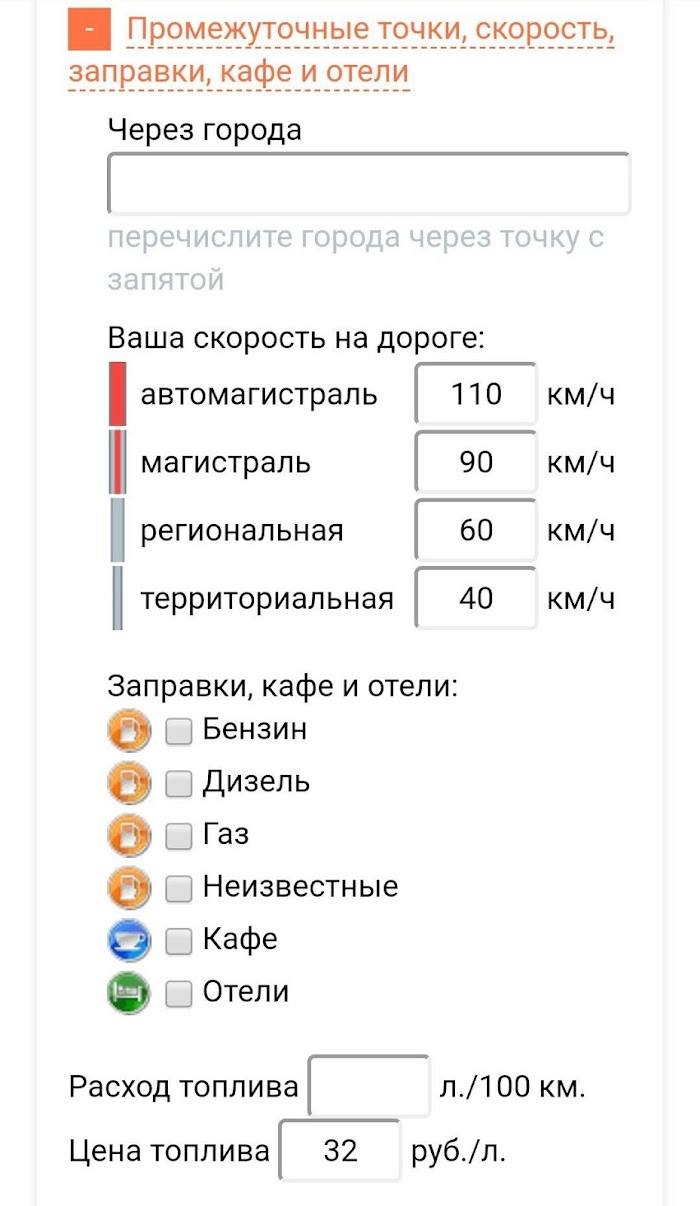Viewport: 700px width, 1206px height.
Task: Edit the 'Цена топлива' price field
Action: click(340, 1151)
